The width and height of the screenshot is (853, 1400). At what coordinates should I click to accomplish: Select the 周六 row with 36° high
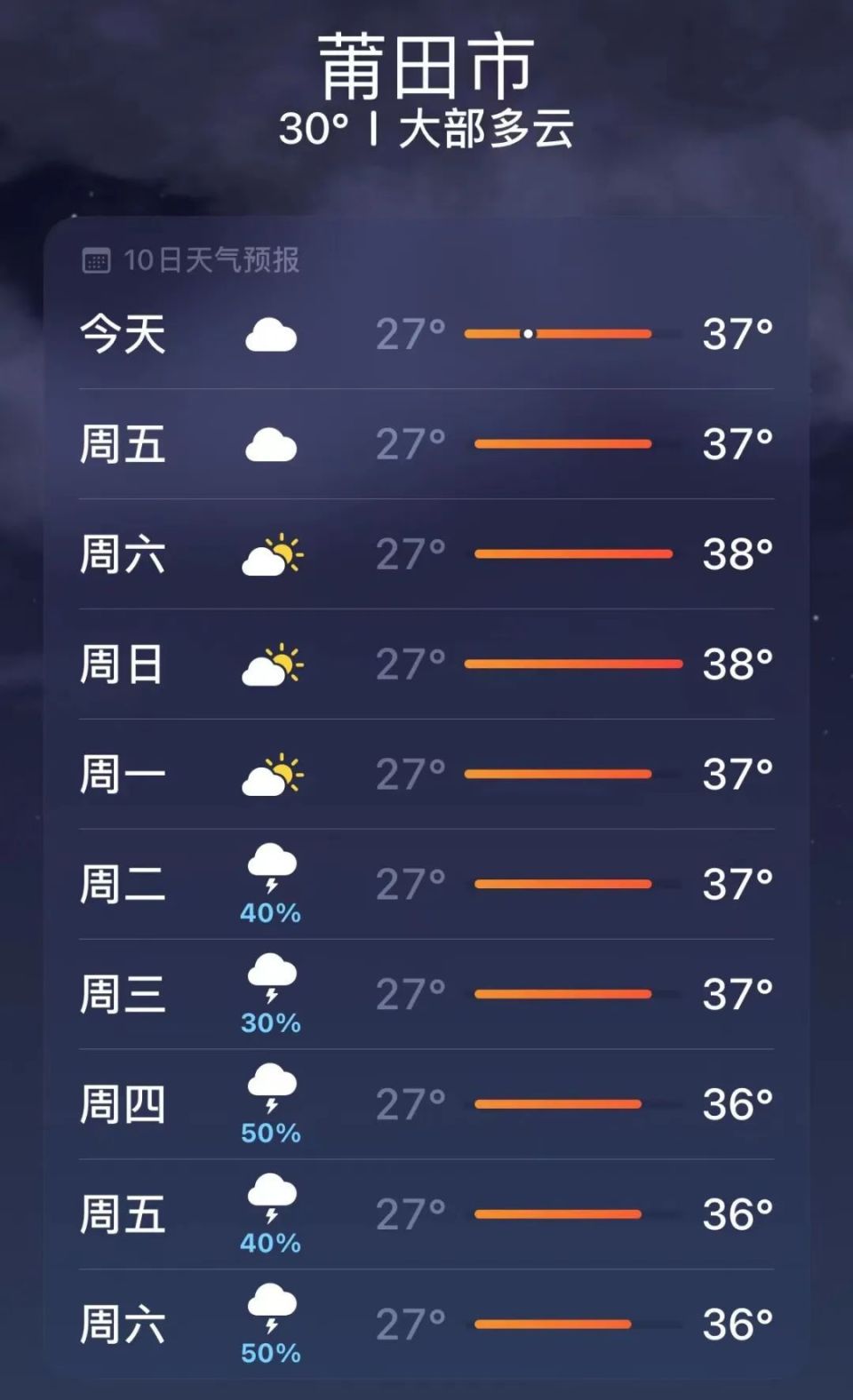[x=426, y=1325]
